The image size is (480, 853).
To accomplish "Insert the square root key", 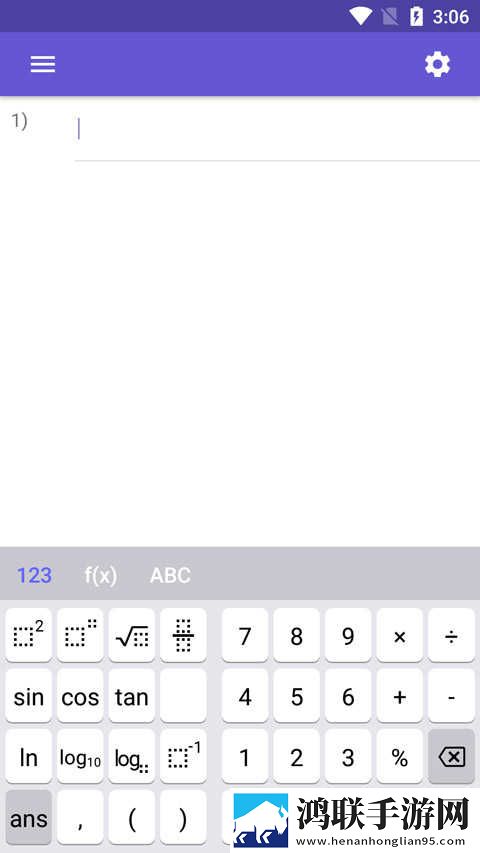I will point(132,635).
